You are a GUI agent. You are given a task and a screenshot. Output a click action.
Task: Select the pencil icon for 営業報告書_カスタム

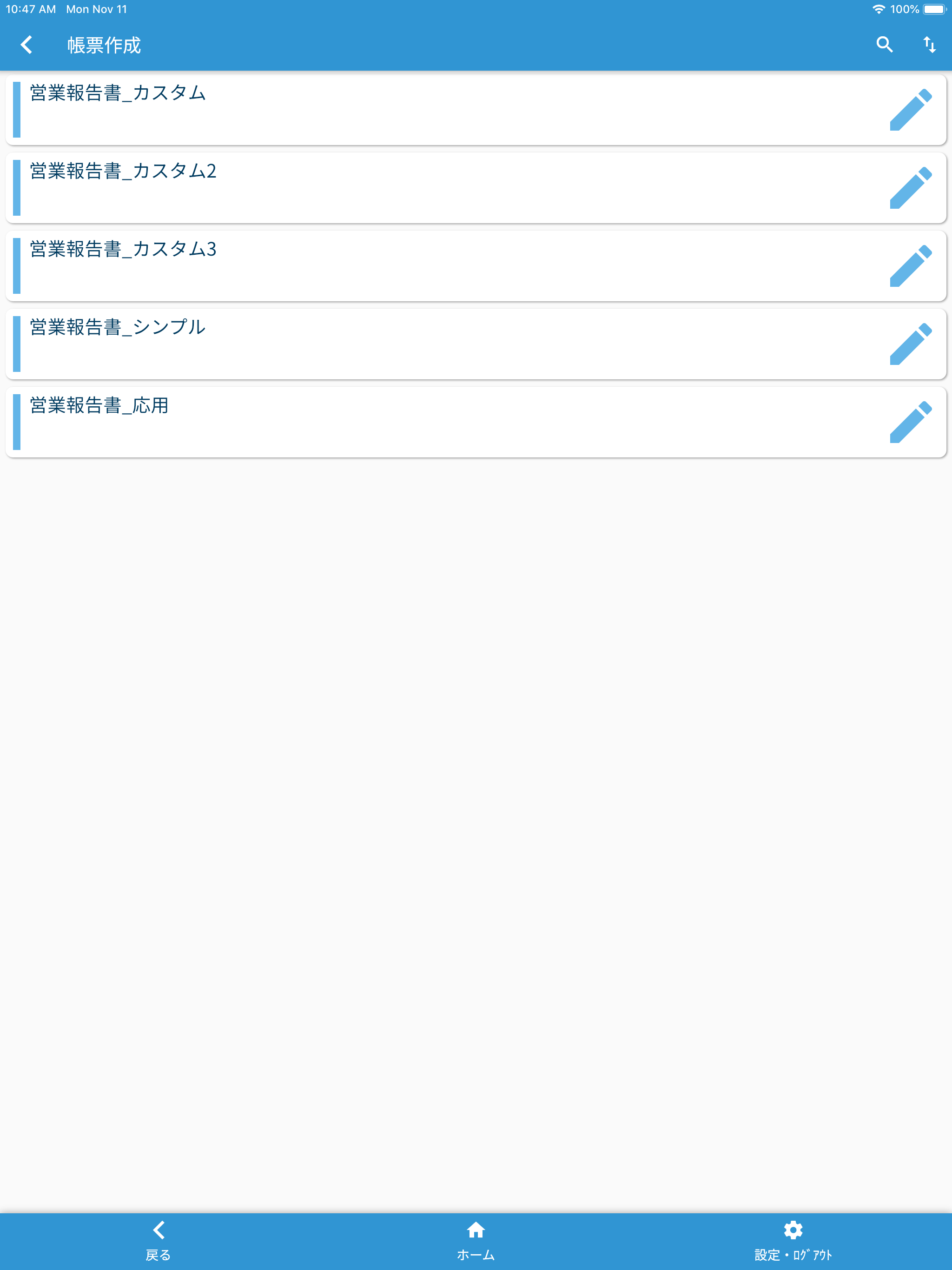910,109
